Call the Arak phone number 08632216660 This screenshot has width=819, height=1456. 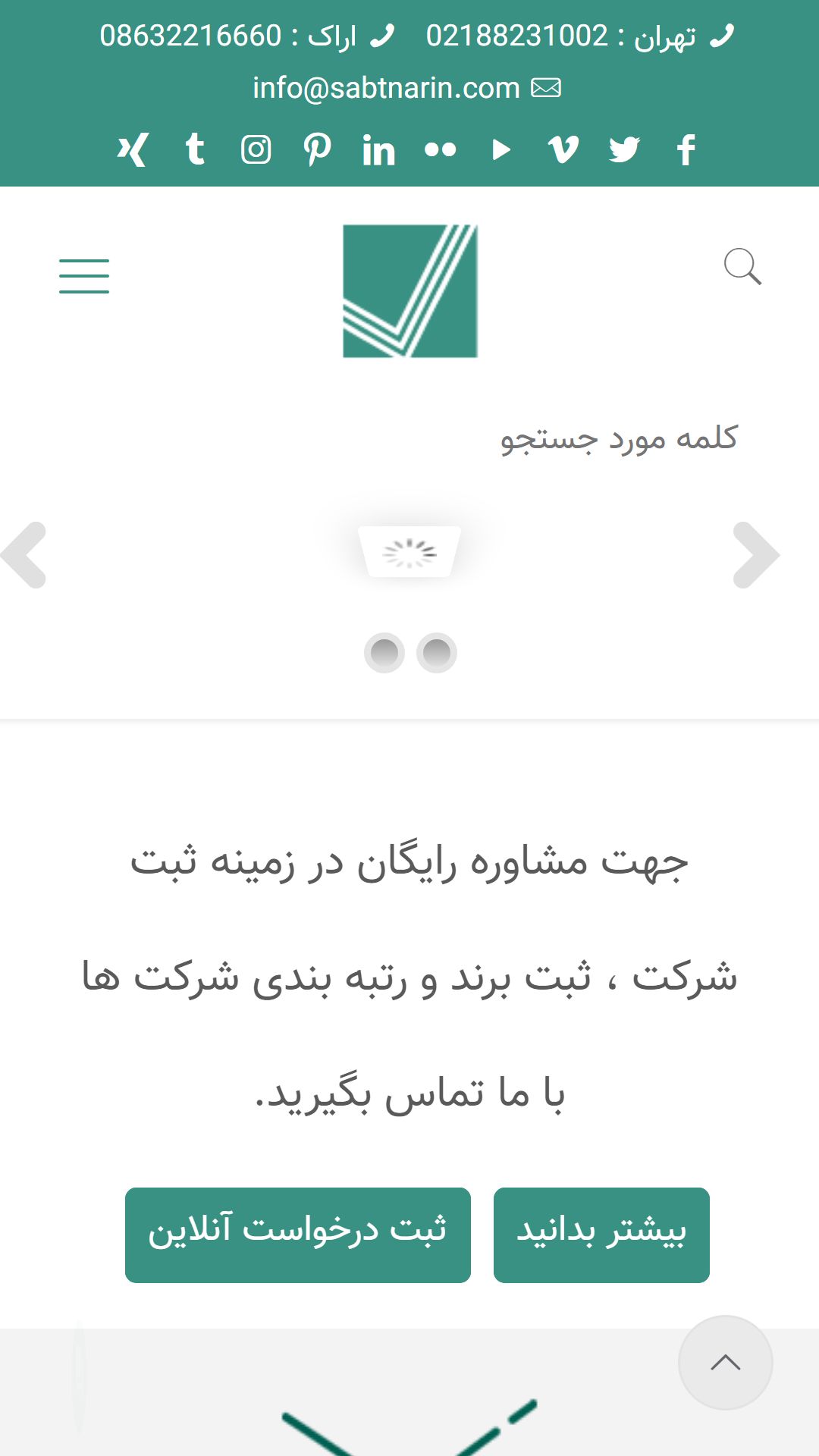click(247, 36)
